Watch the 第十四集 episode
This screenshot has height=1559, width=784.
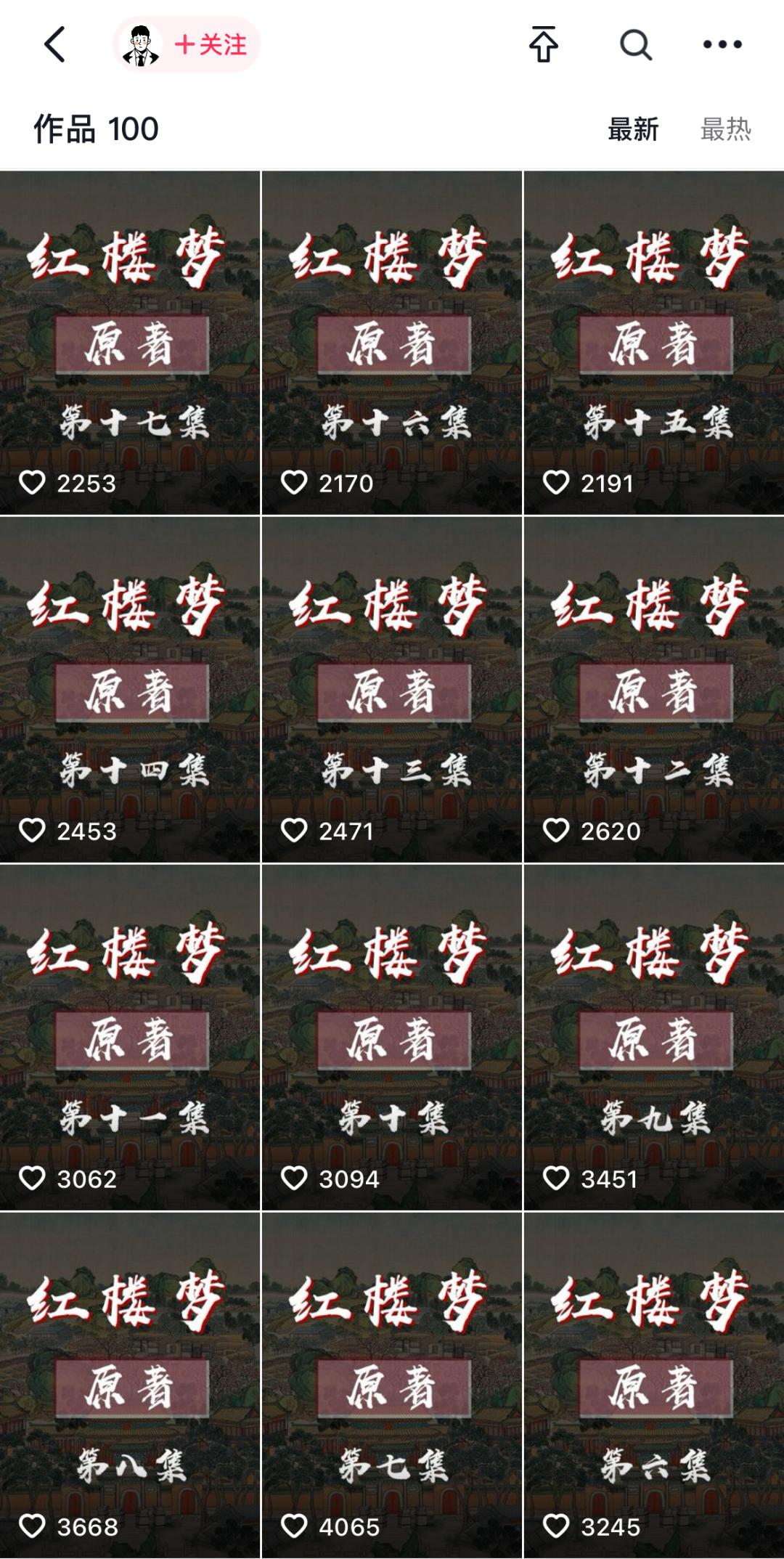point(130,690)
